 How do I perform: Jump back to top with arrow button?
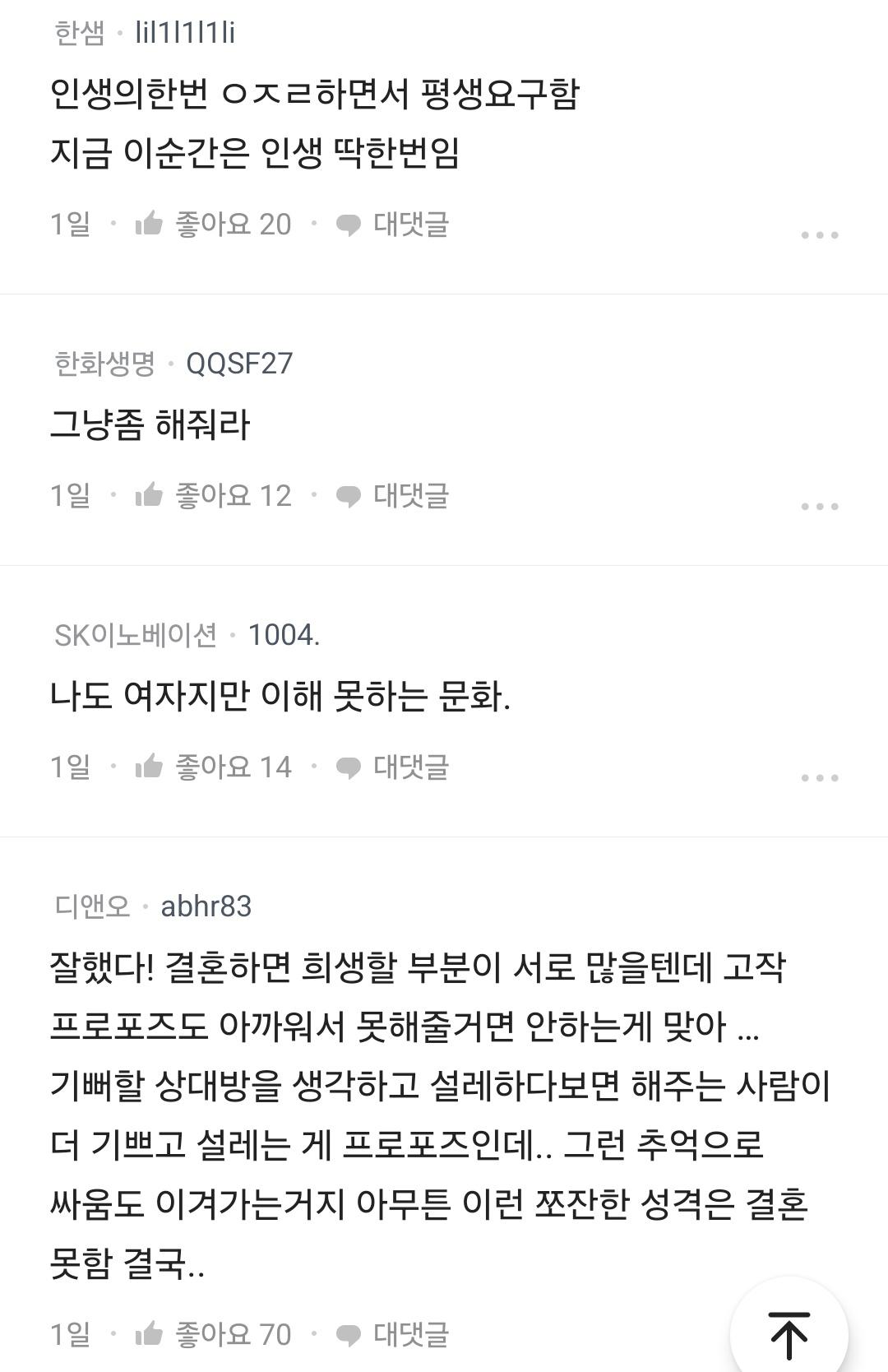[x=789, y=1334]
